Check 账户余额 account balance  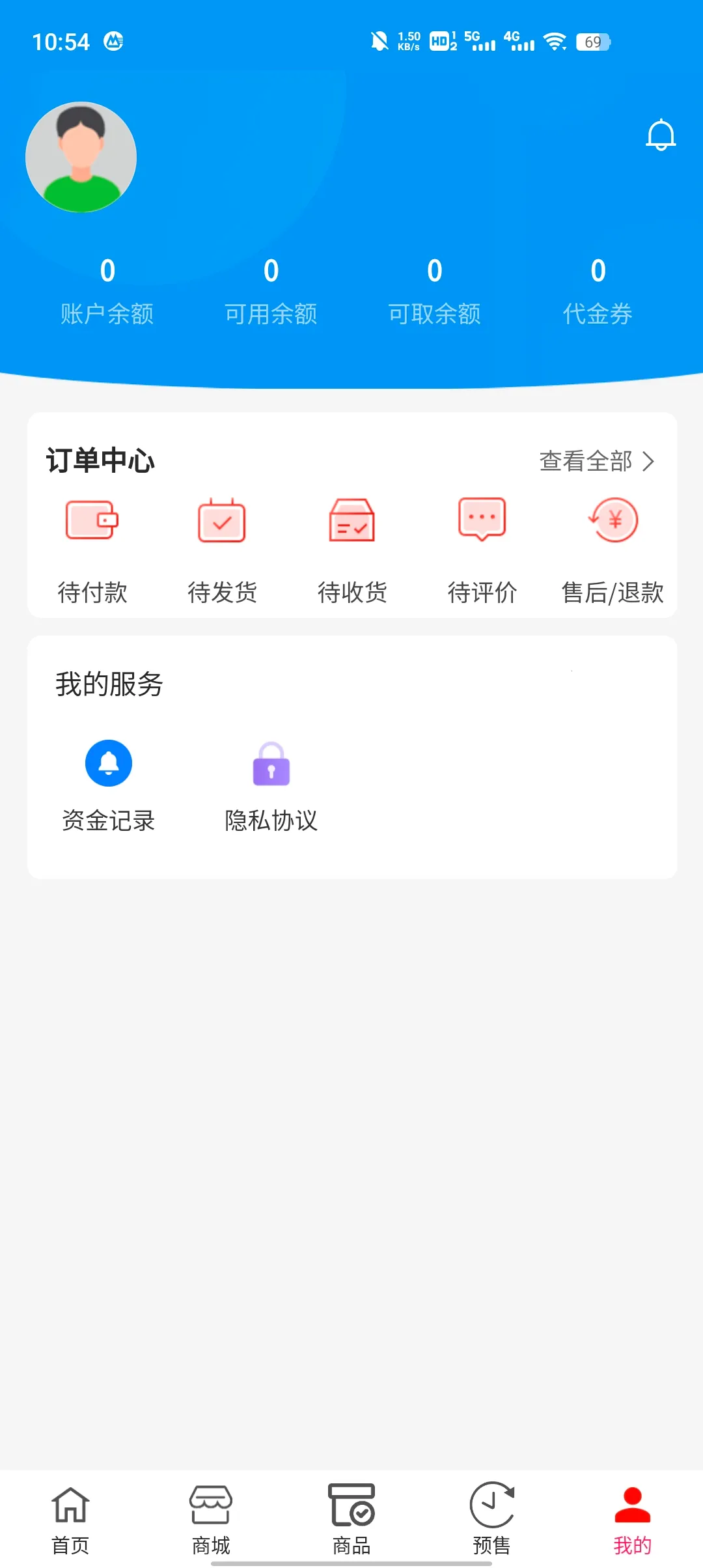(x=108, y=291)
